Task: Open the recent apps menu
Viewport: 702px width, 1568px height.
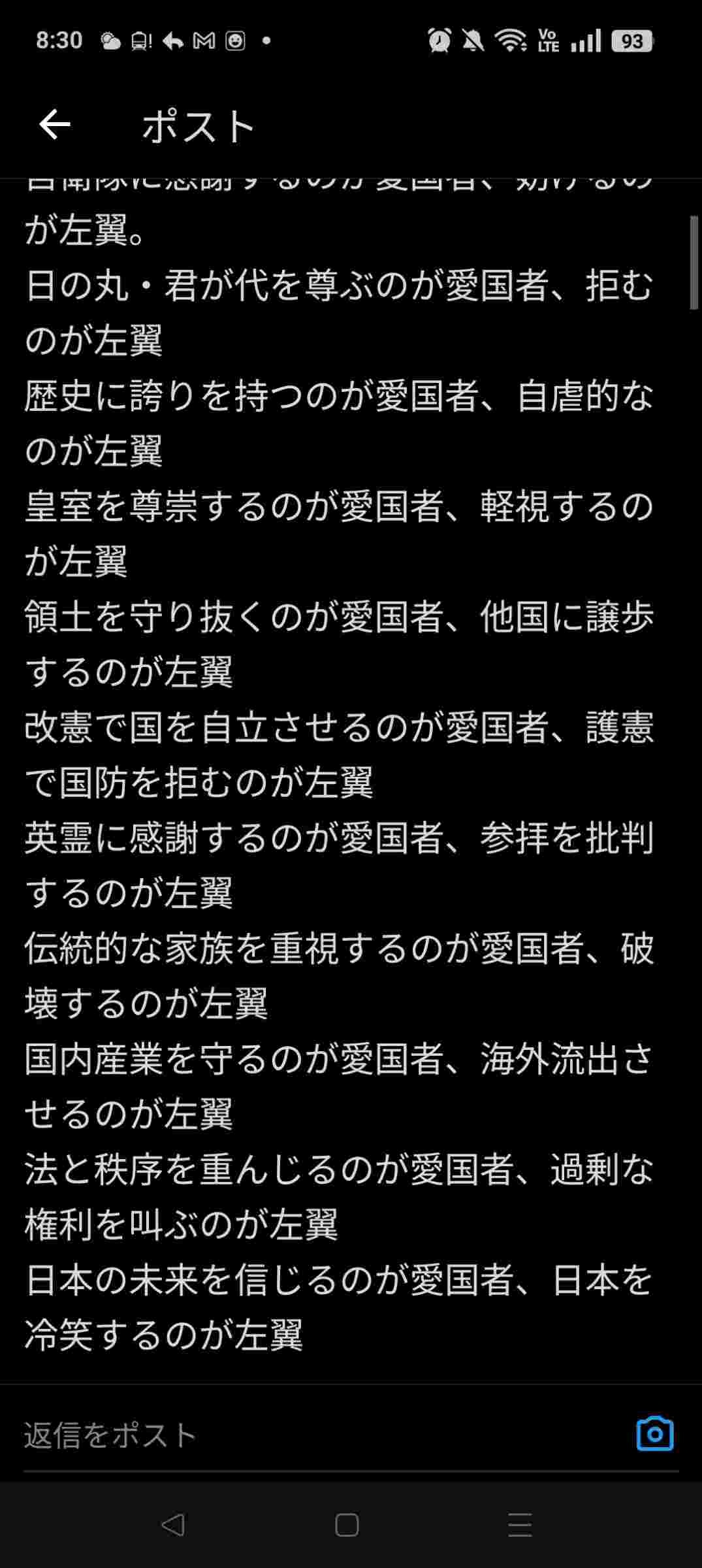Action: pyautogui.click(x=520, y=1525)
